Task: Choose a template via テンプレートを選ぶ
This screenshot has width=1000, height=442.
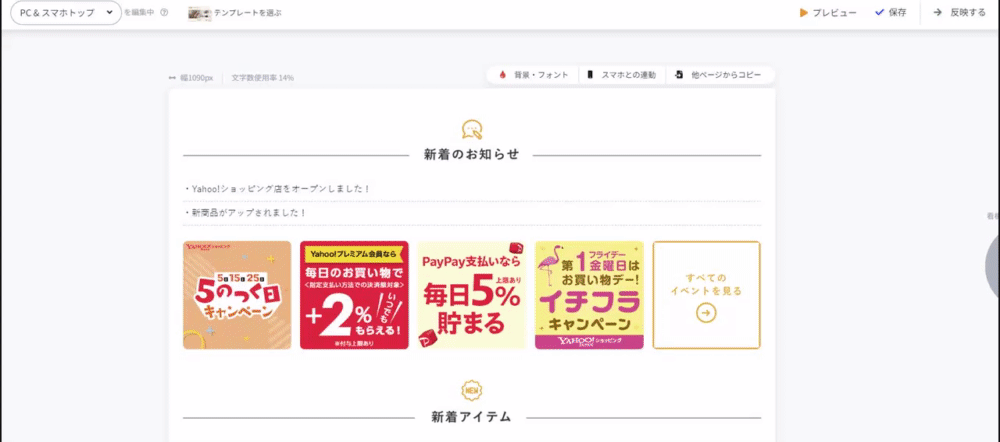Action: tap(236, 14)
